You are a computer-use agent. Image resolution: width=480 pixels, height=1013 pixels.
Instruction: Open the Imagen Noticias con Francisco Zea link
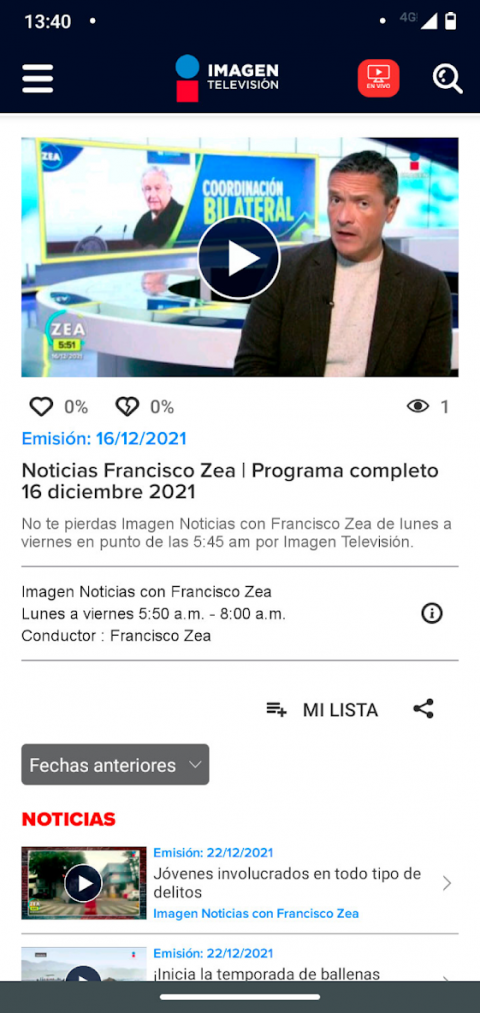pos(256,914)
